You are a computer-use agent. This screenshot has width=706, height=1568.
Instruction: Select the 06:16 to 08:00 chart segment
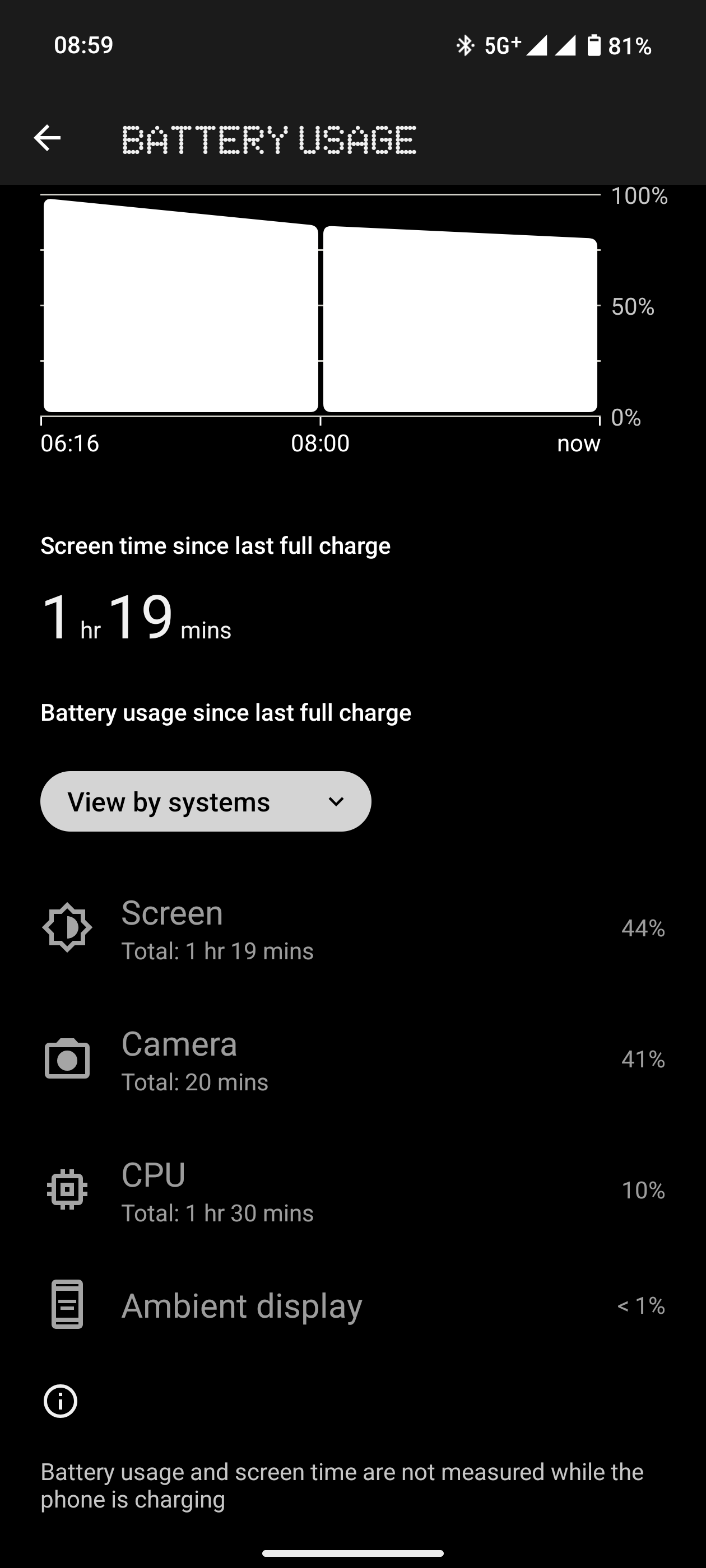click(181, 310)
